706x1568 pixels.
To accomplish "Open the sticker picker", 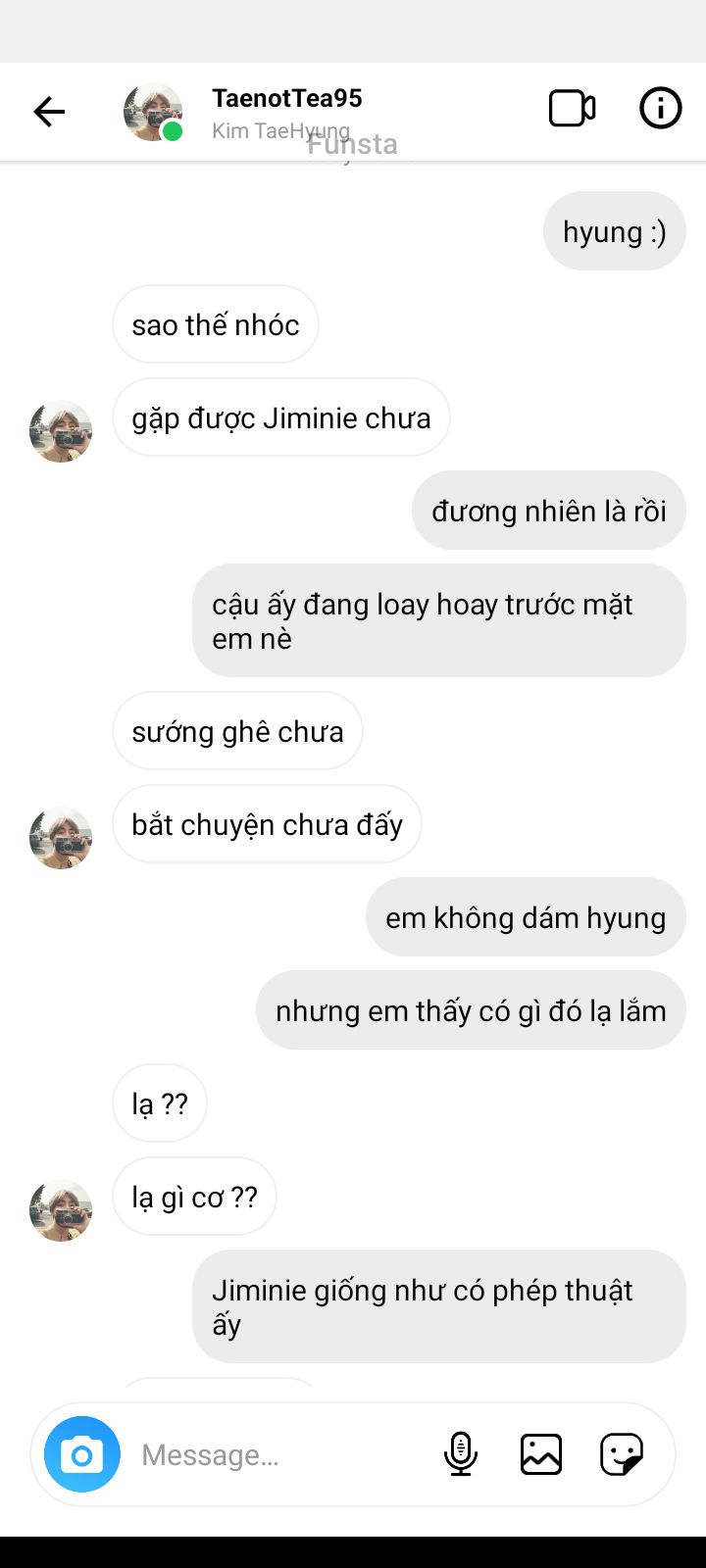I will [x=622, y=1454].
